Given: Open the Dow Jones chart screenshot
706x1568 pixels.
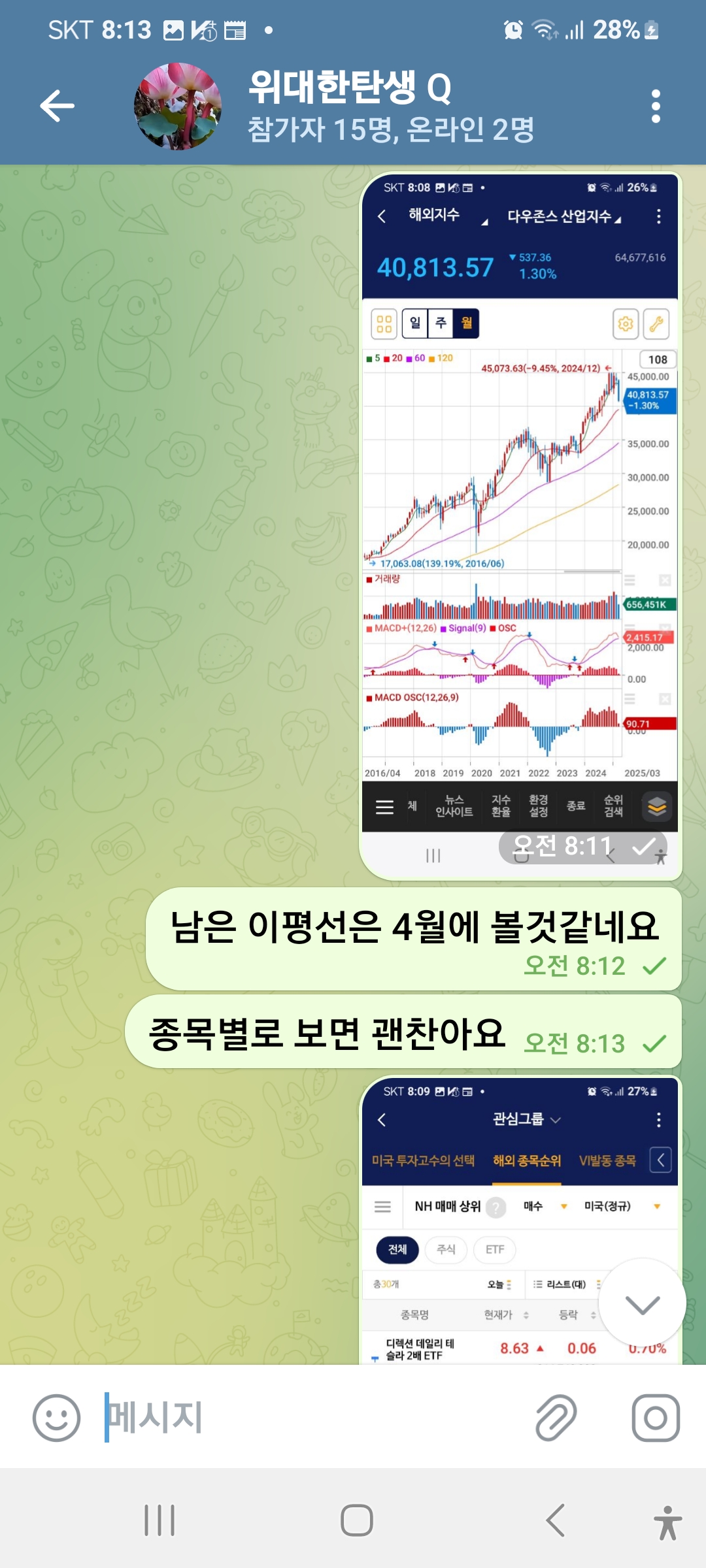Looking at the screenshot, I should coord(520,523).
